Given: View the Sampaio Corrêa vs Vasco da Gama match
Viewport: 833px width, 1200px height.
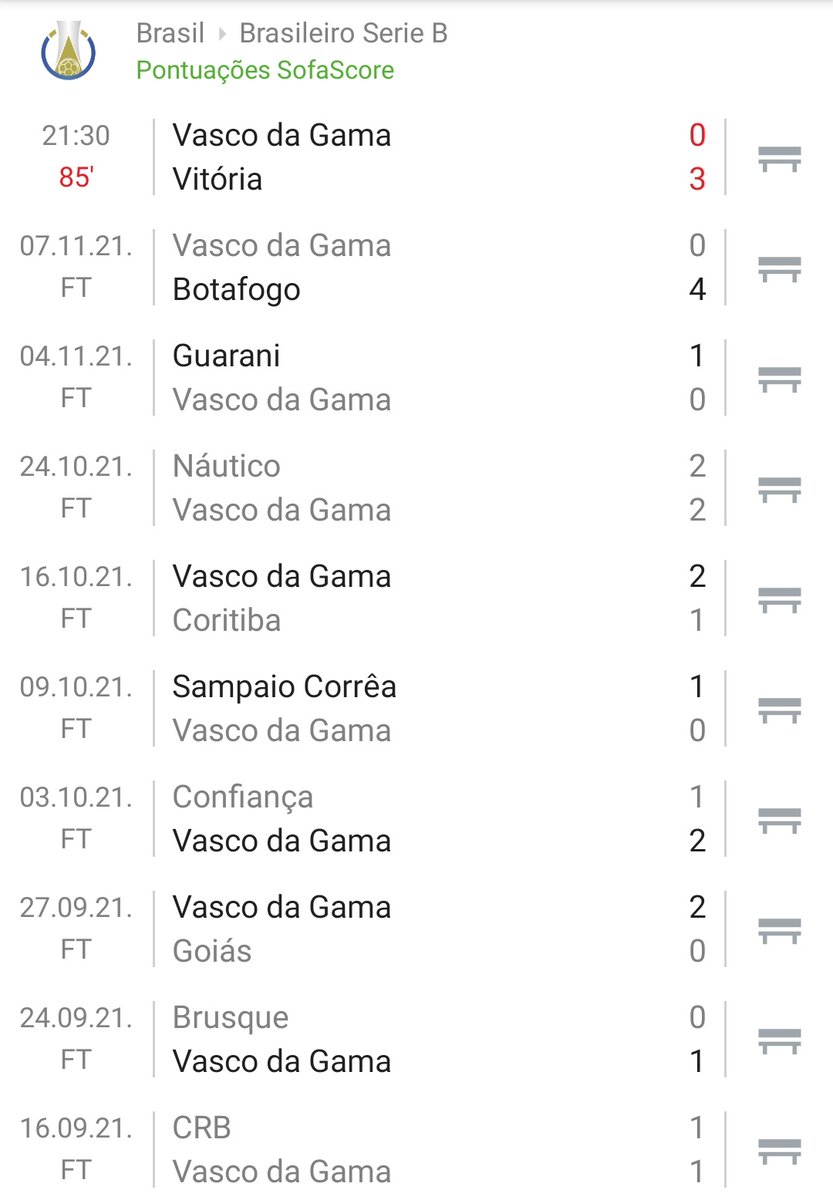Looking at the screenshot, I should coord(400,709).
